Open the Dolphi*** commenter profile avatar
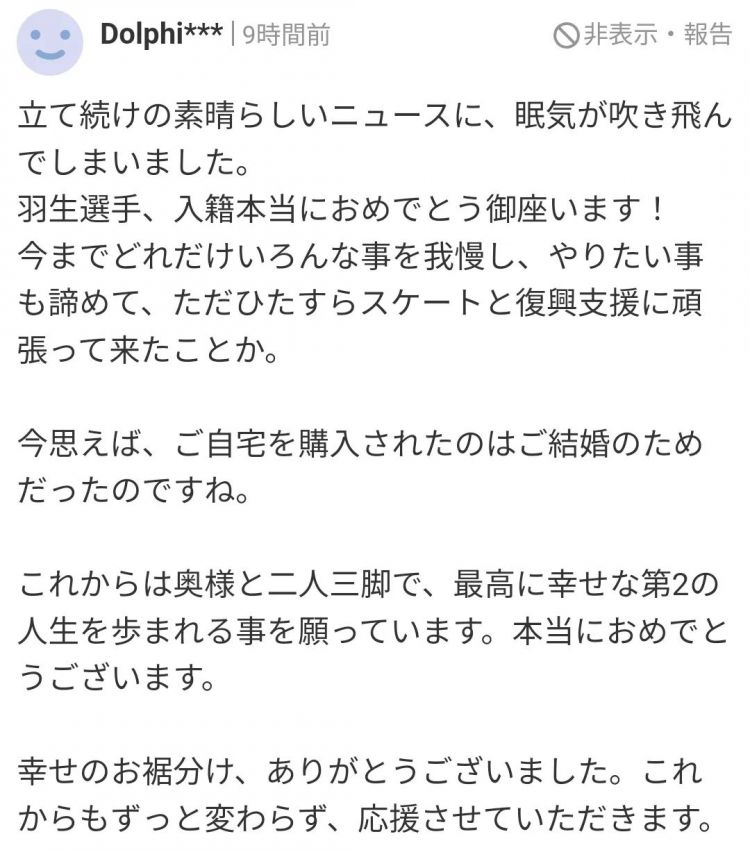750x850 pixels. pyautogui.click(x=44, y=37)
